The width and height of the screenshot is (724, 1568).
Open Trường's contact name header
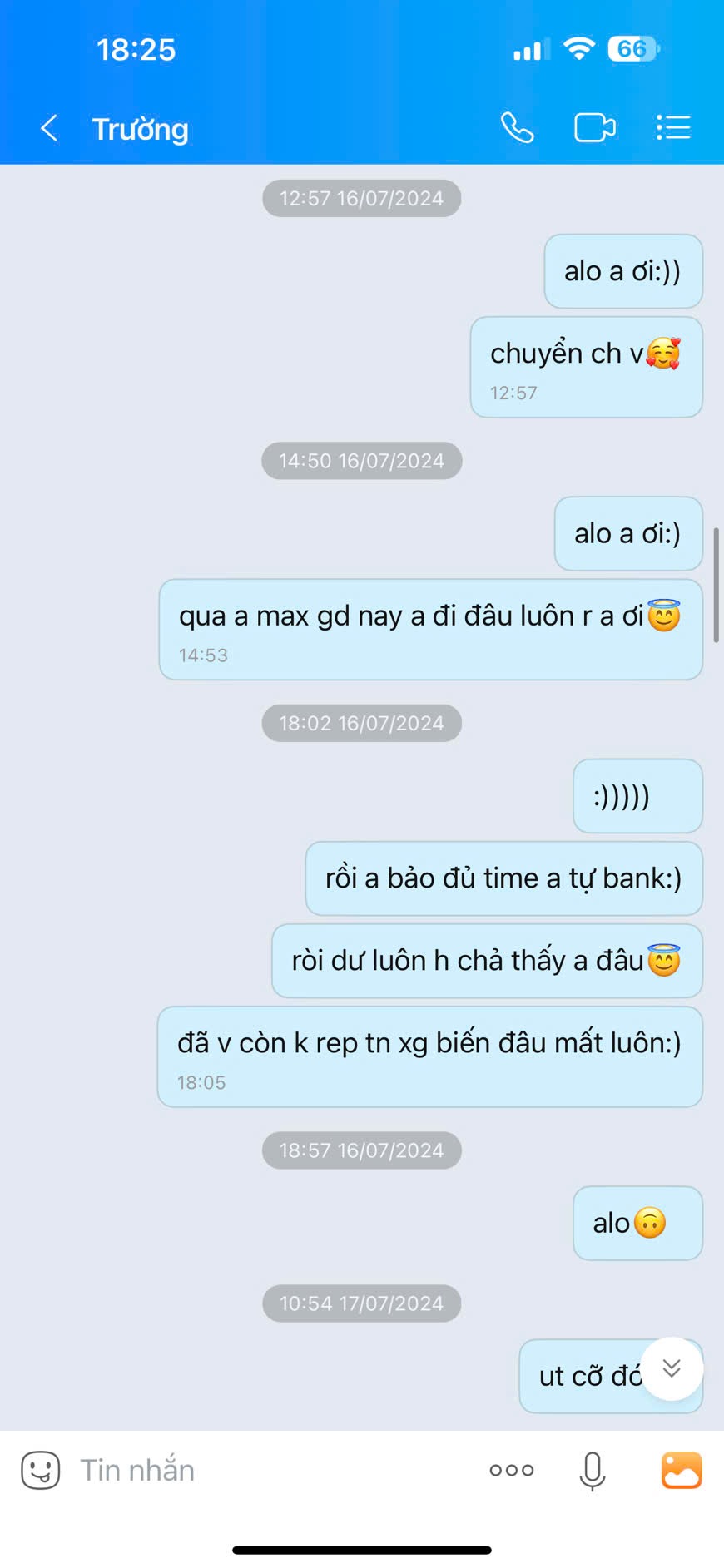coord(140,129)
